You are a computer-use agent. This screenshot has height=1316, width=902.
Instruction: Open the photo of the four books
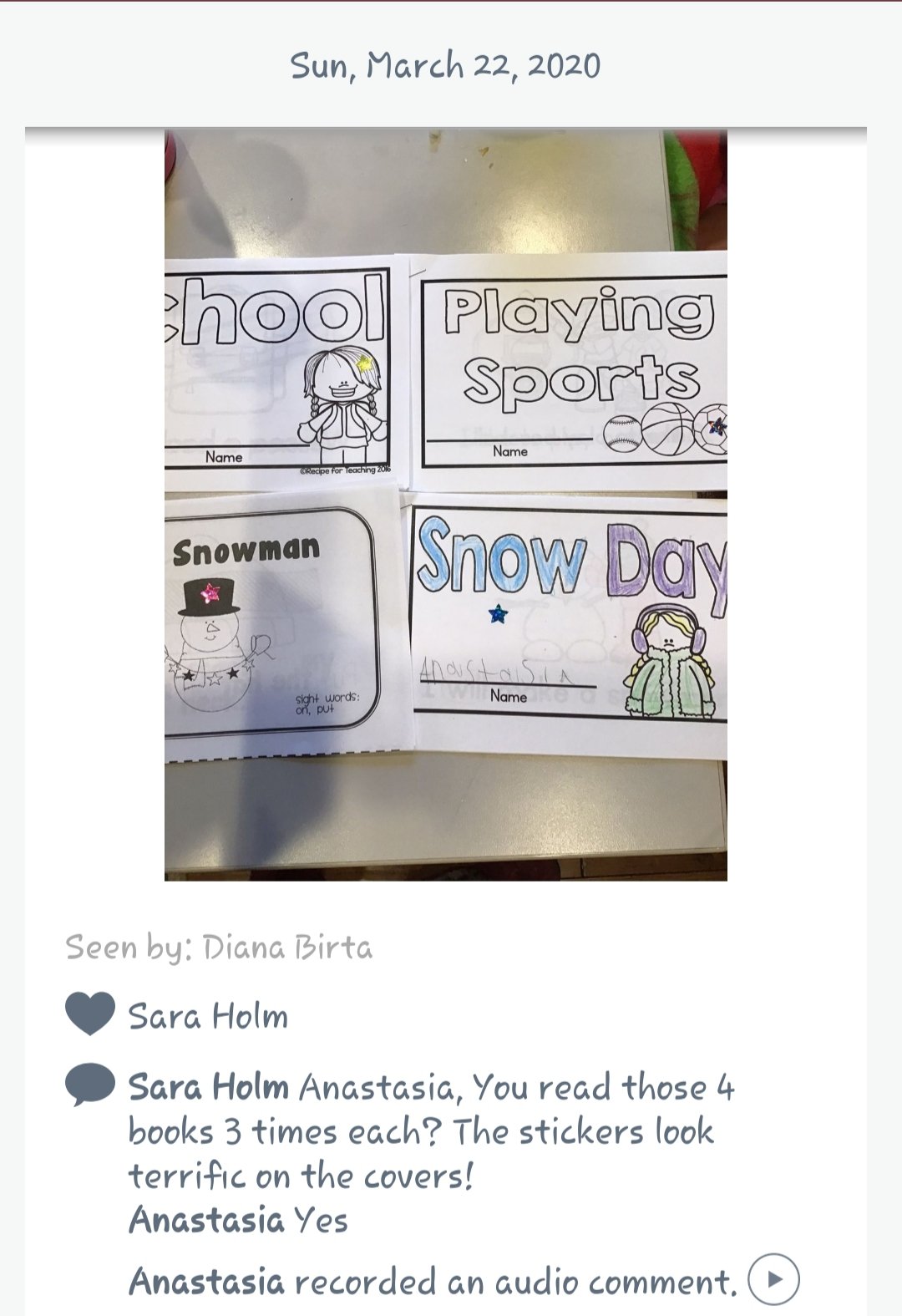445,505
